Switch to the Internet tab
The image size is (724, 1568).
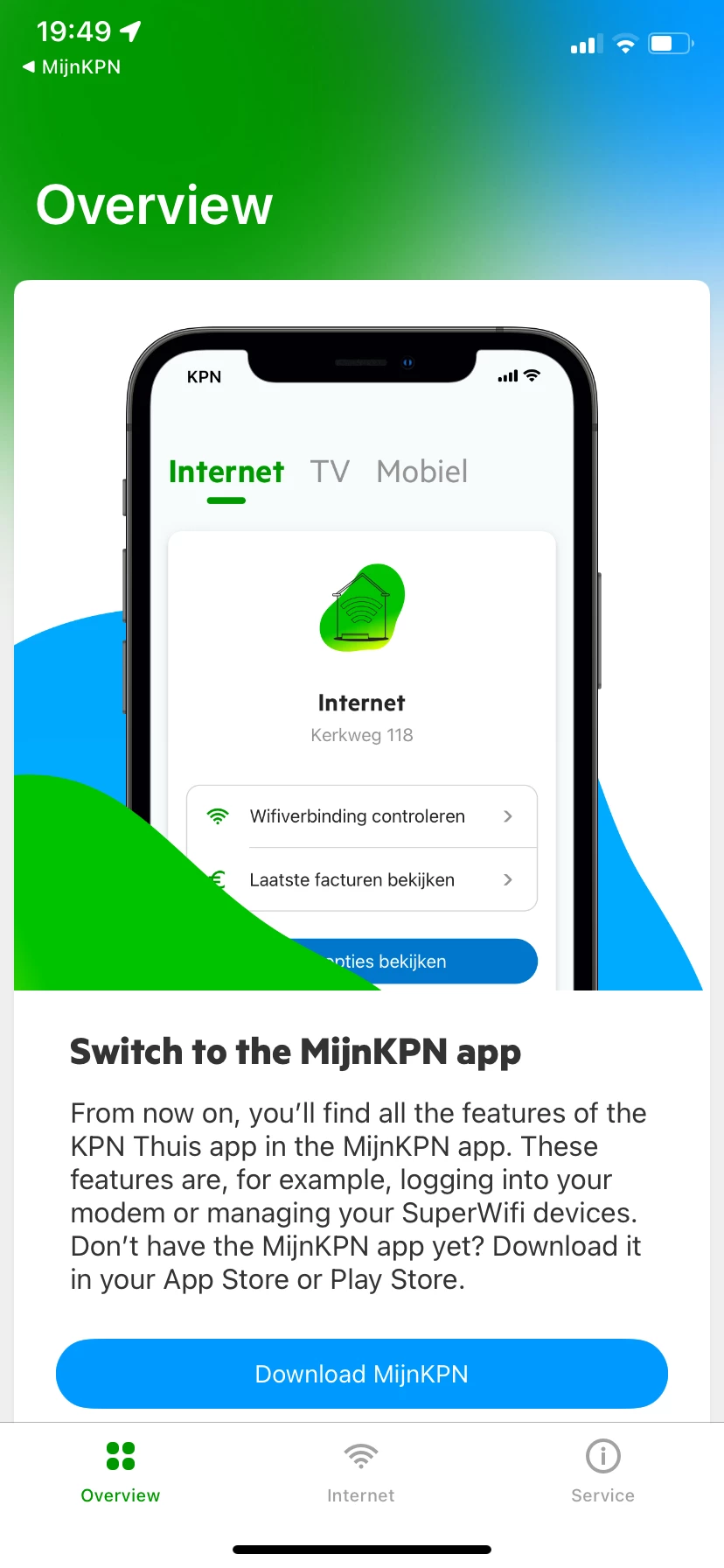point(360,1472)
